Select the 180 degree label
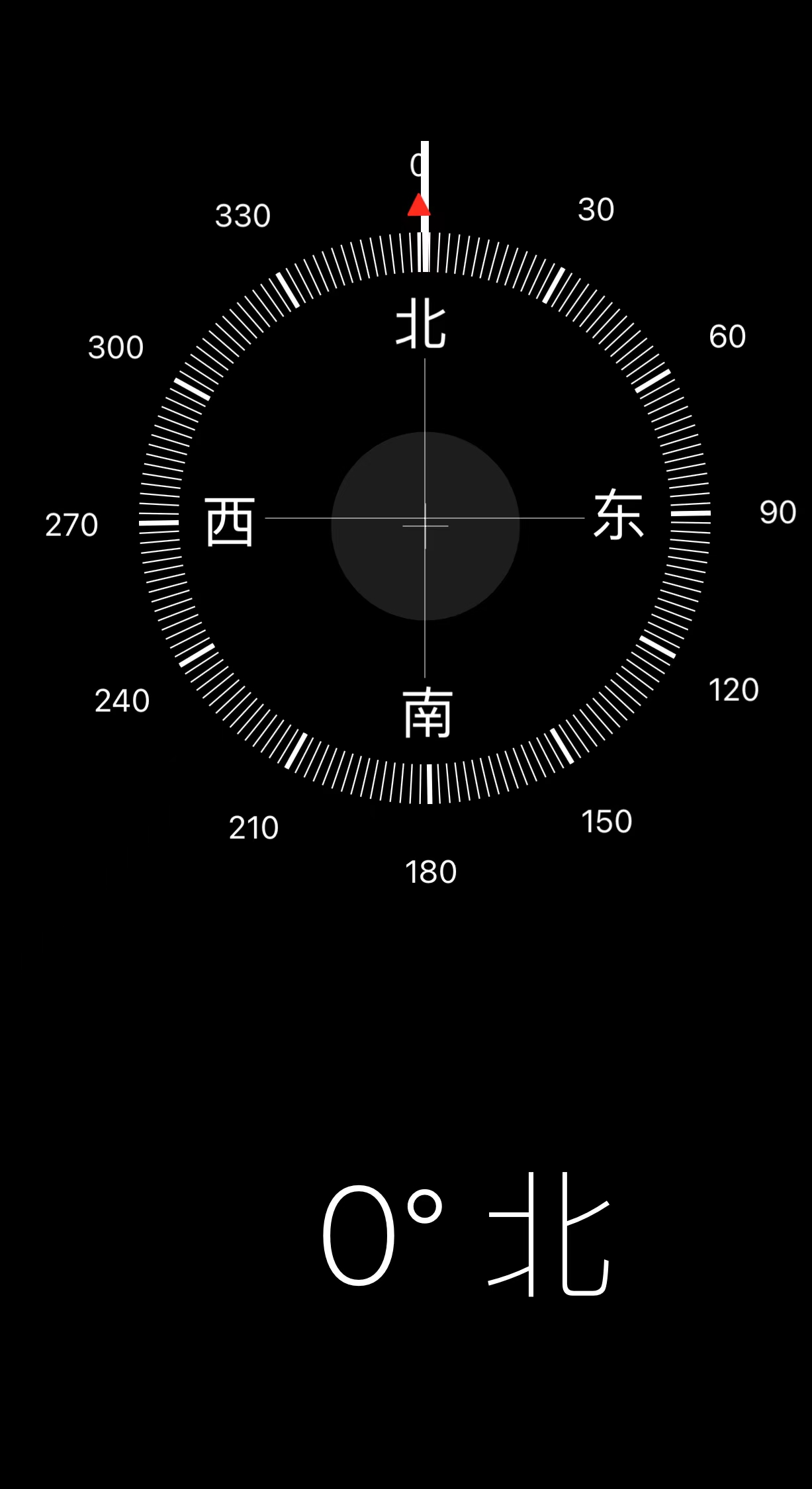Screen dimensions: 812x1489 click(x=431, y=872)
